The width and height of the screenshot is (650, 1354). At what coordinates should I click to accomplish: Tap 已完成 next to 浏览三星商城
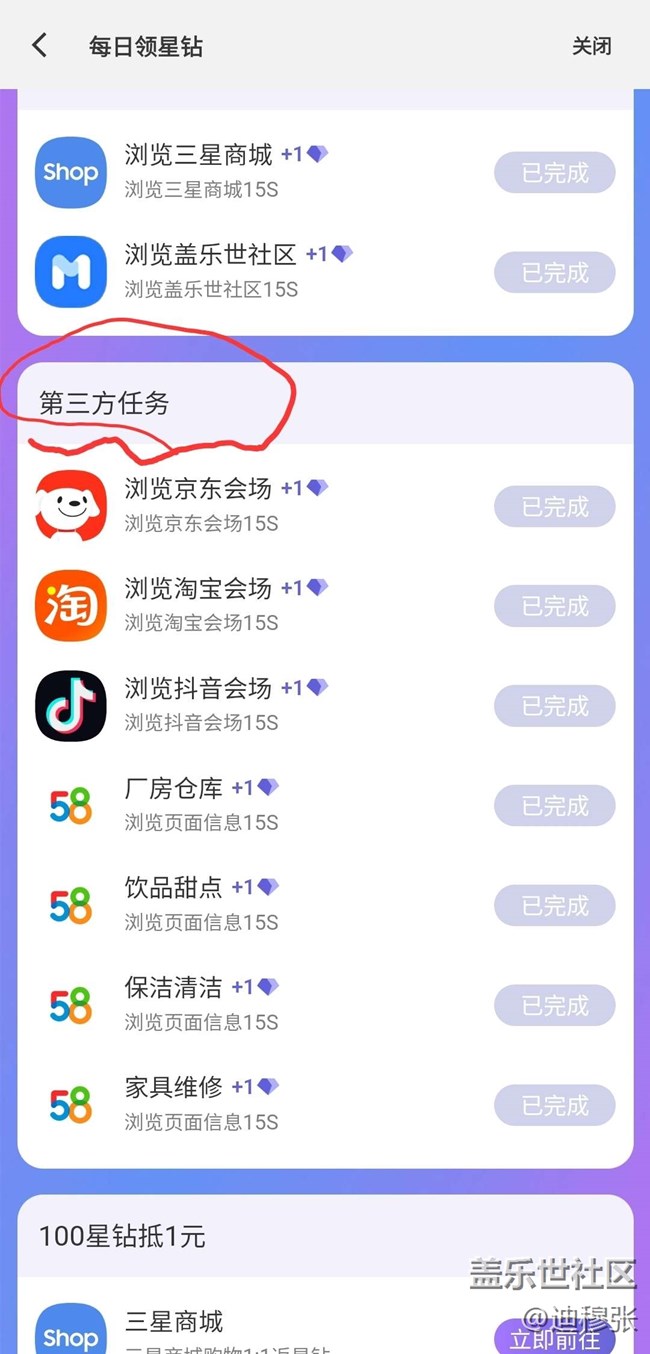point(555,173)
